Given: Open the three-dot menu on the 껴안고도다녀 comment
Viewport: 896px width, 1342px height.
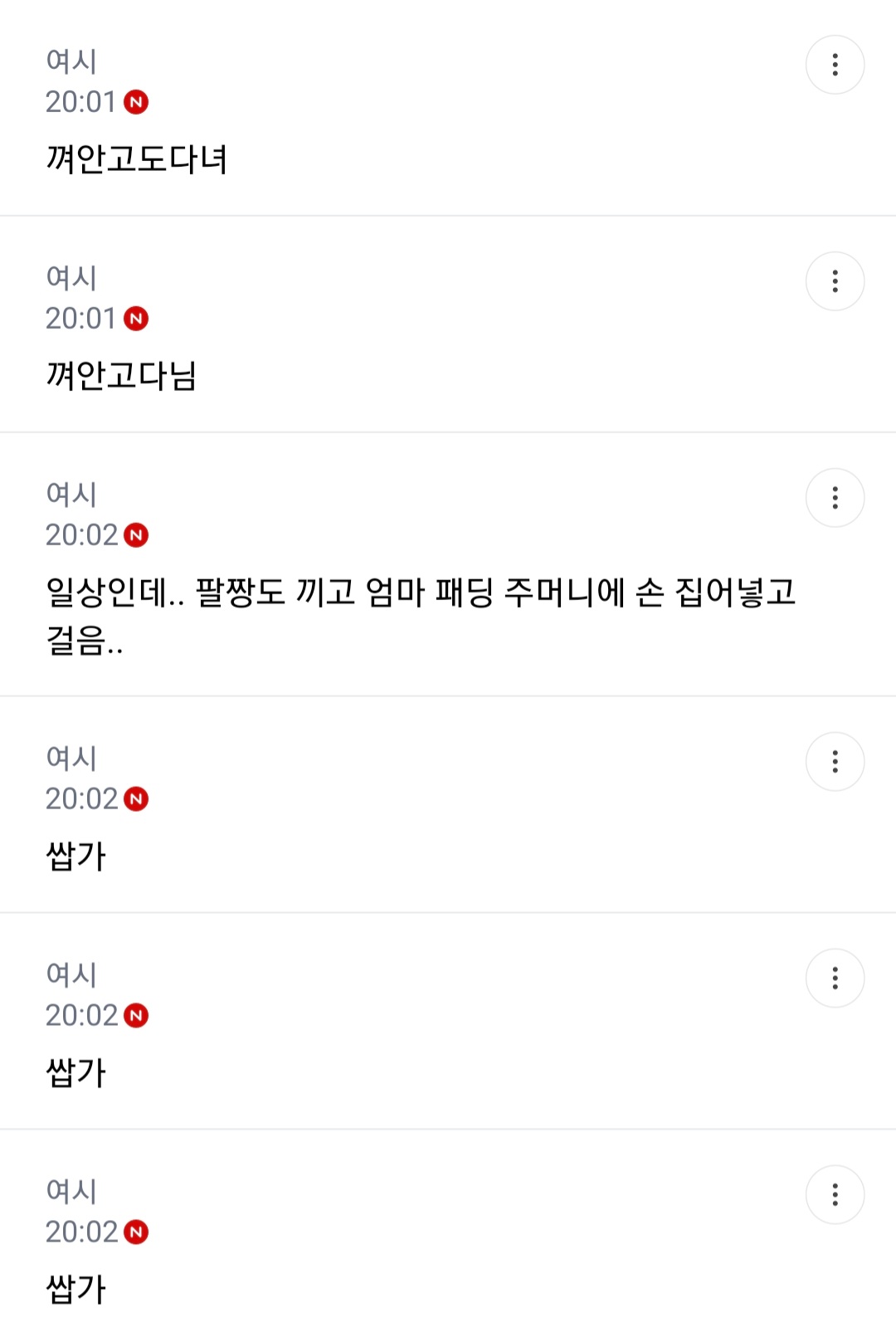Looking at the screenshot, I should (x=835, y=64).
